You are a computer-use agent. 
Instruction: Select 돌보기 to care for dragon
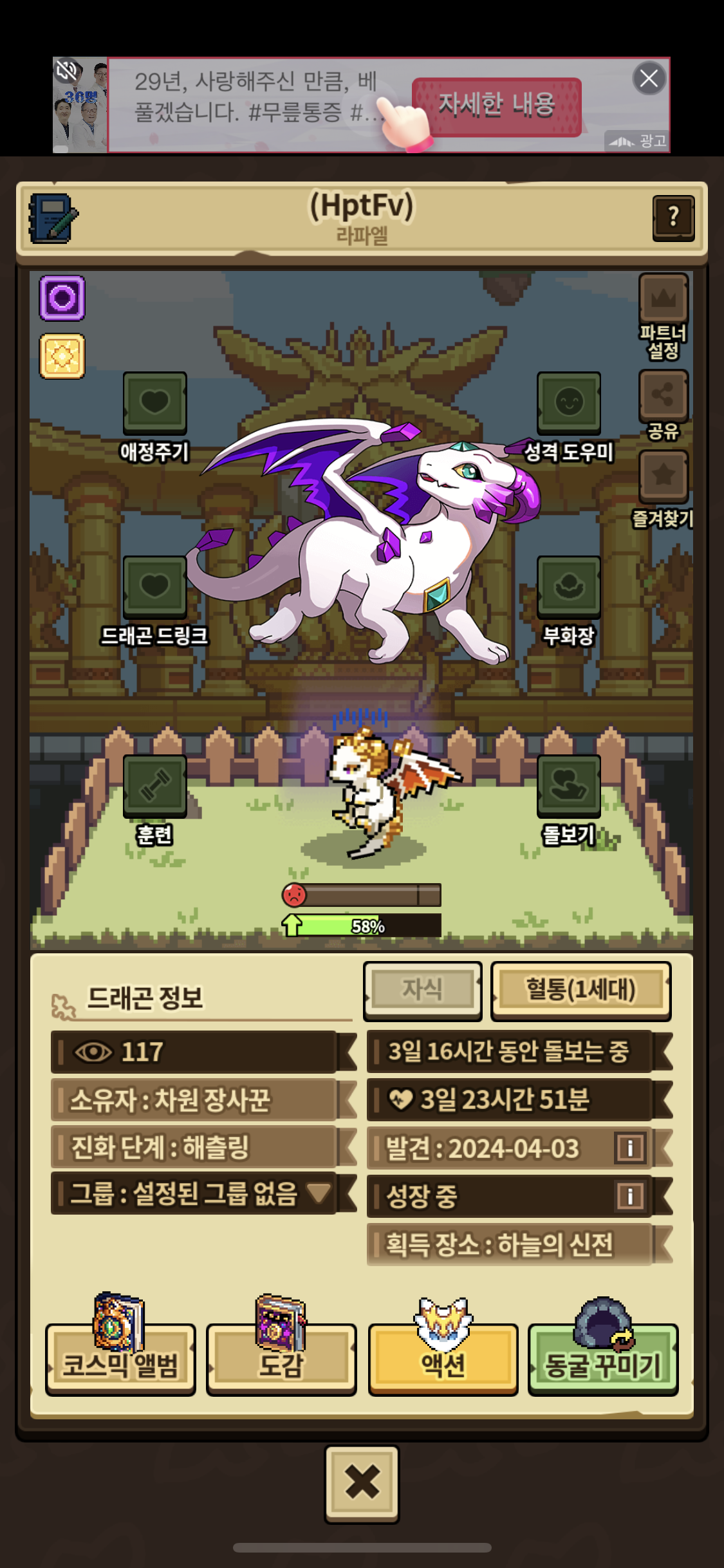pos(569,786)
